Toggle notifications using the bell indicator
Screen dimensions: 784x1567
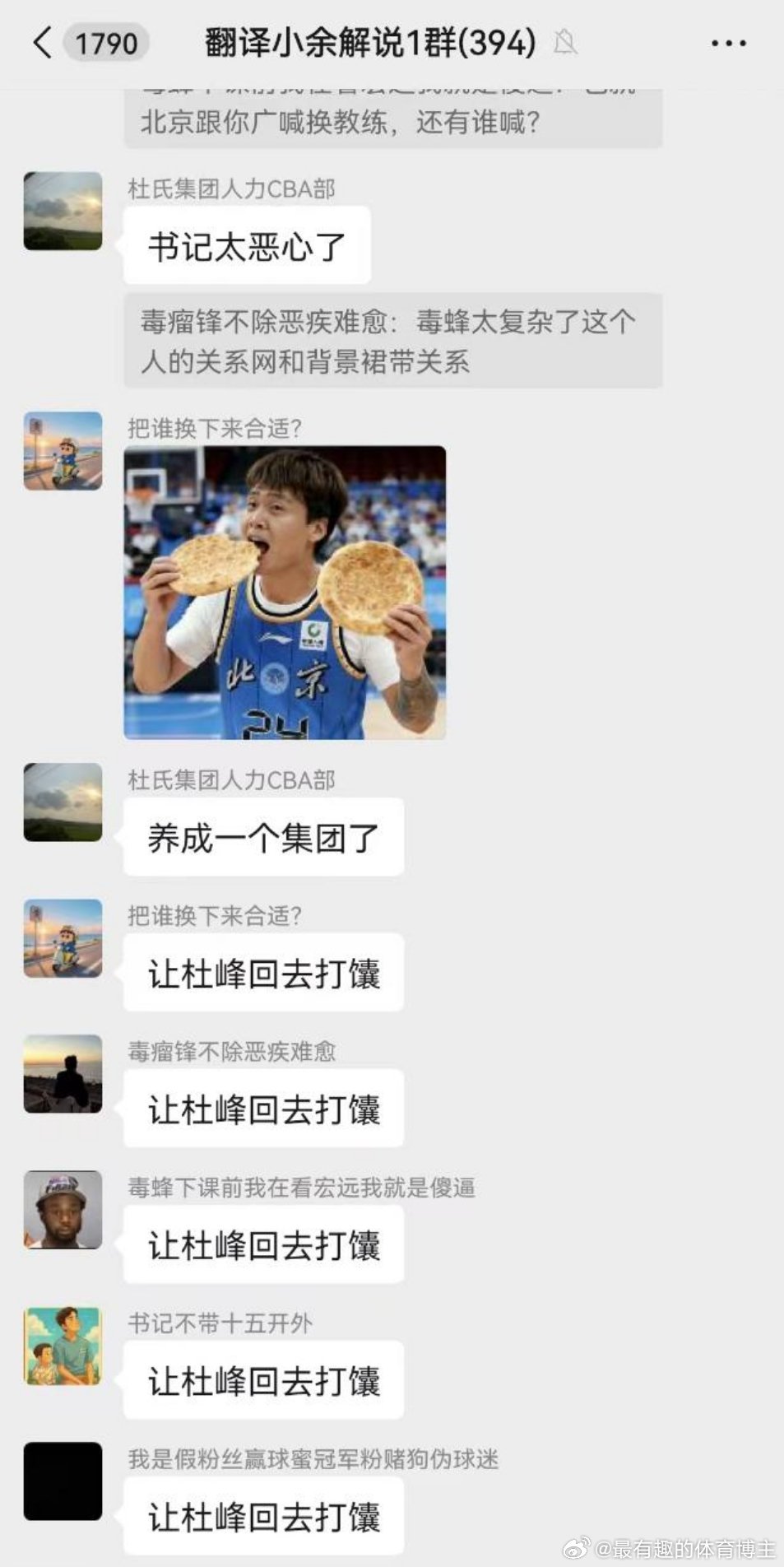pyautogui.click(x=564, y=43)
